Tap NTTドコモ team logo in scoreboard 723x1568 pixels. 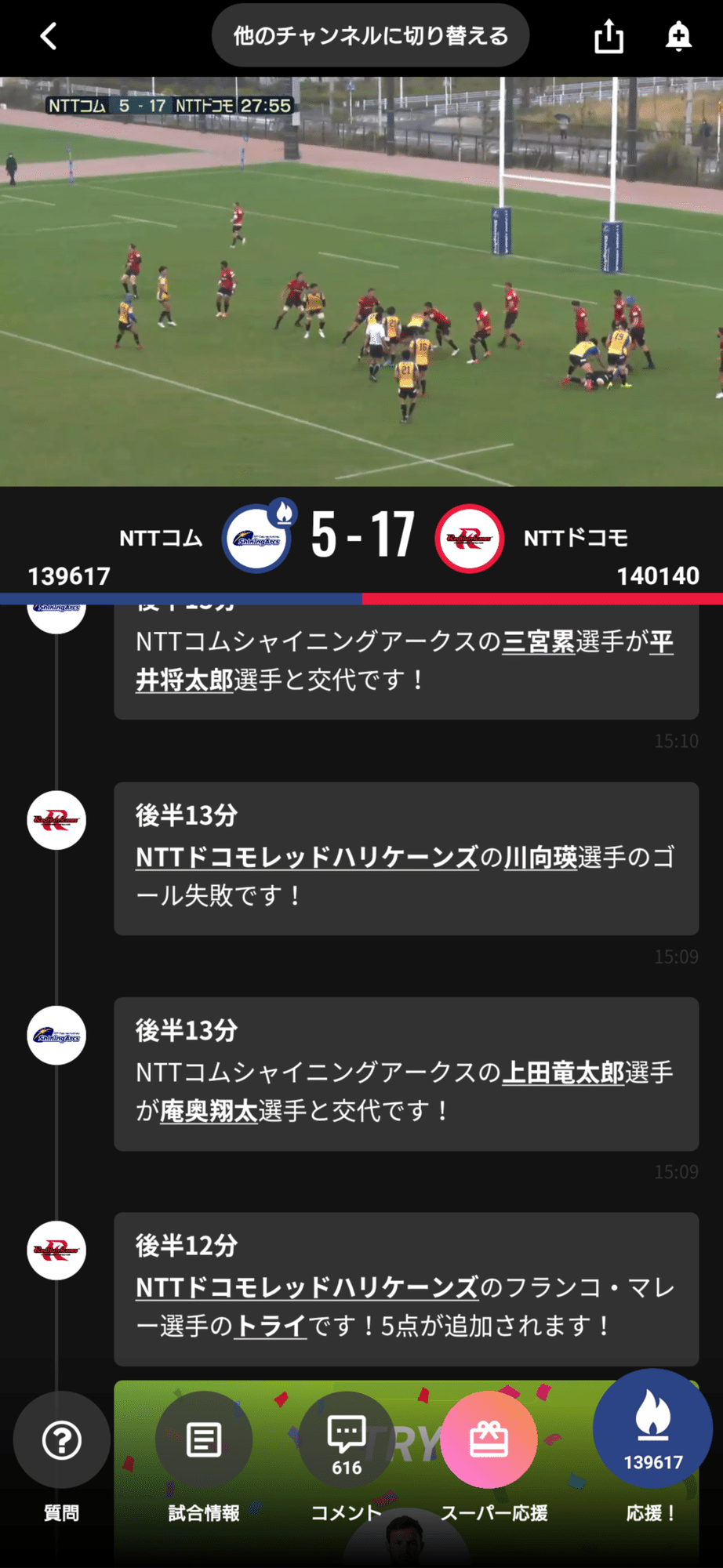point(469,539)
